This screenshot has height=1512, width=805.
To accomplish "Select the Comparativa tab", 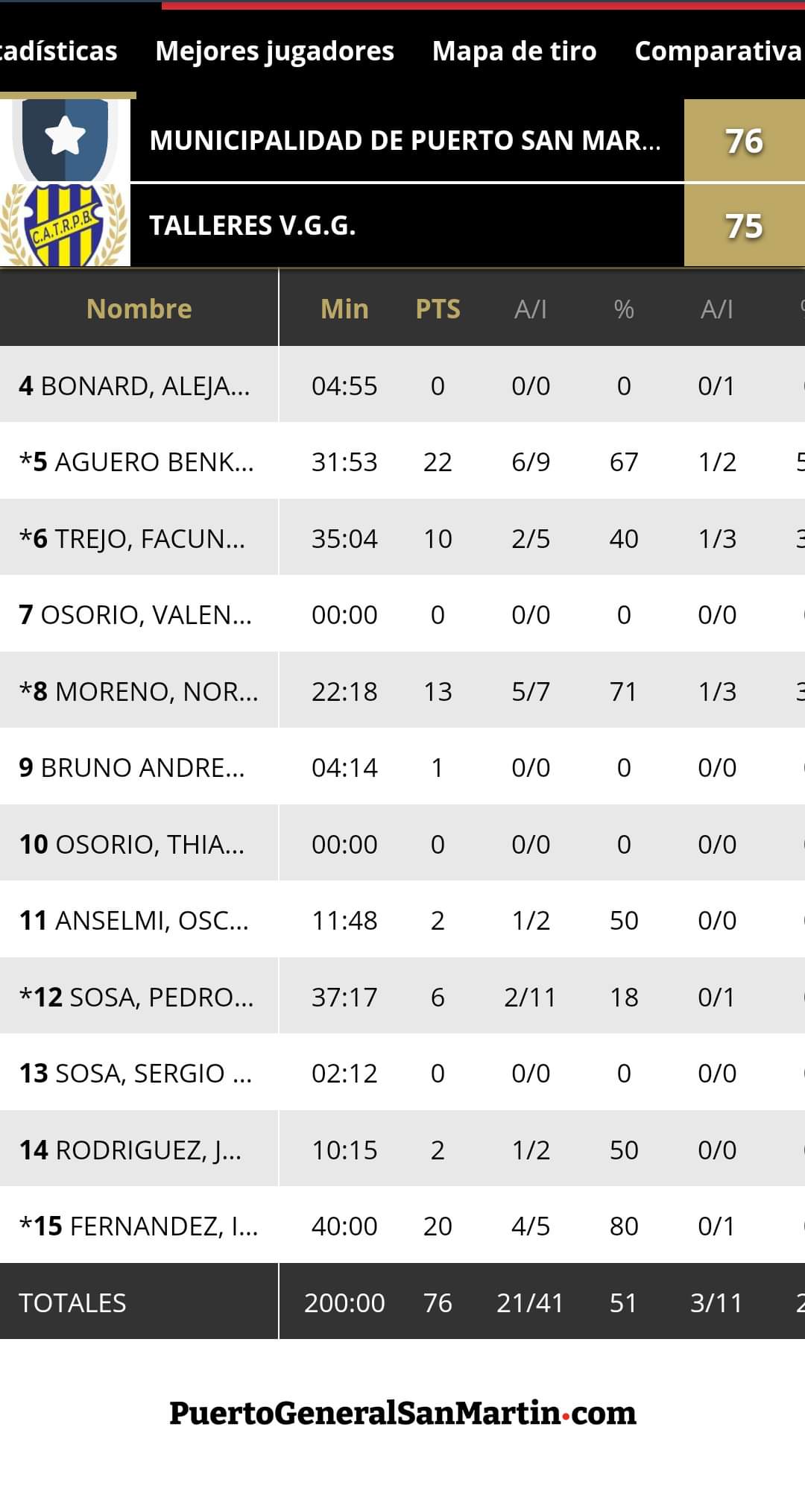I will pos(719,51).
